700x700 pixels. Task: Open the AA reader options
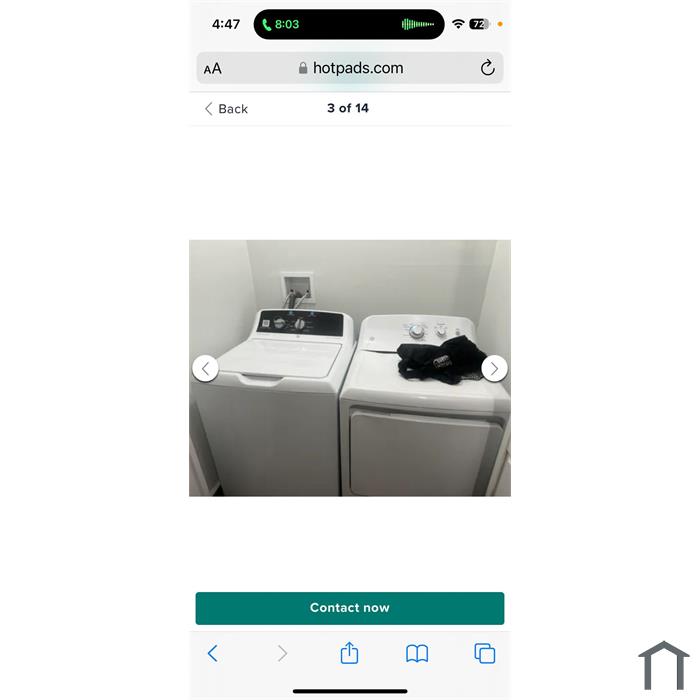(x=213, y=69)
